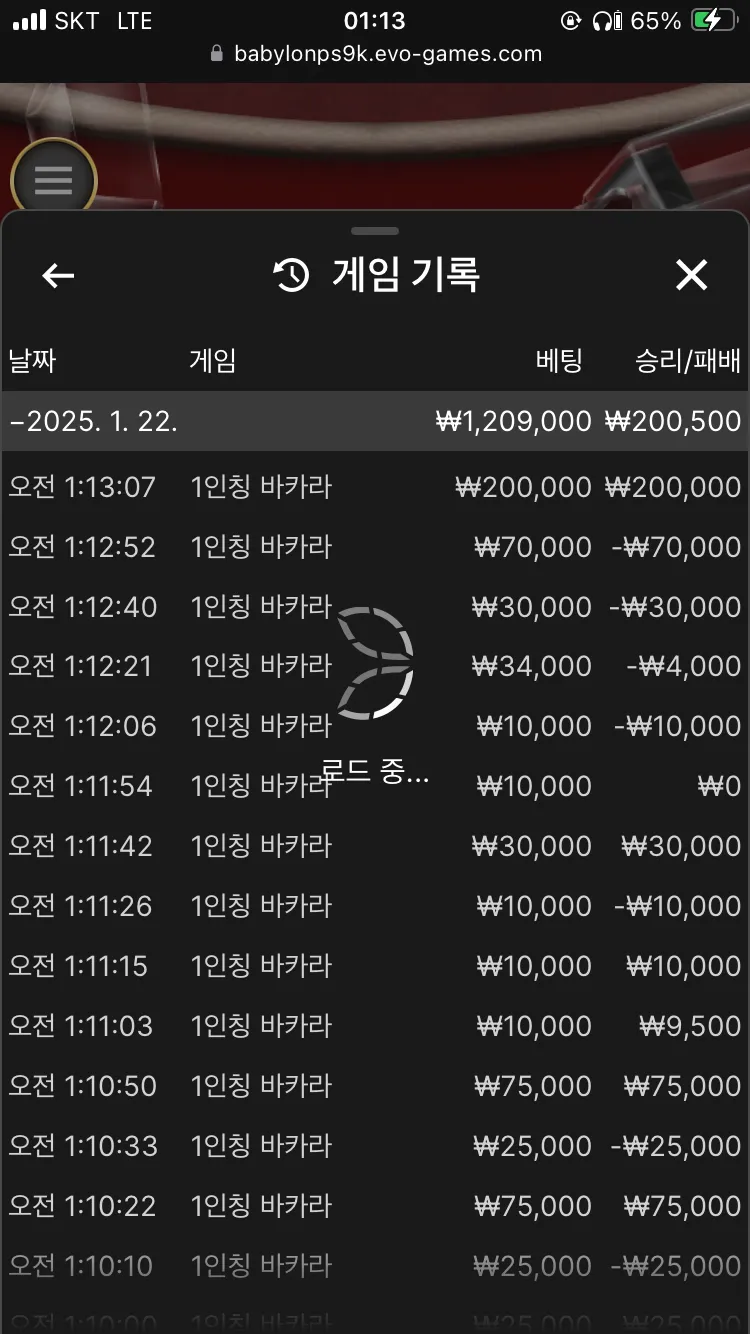Select the 오전 1:12:21 baccarat entry
This screenshot has width=750, height=1334.
pos(375,666)
